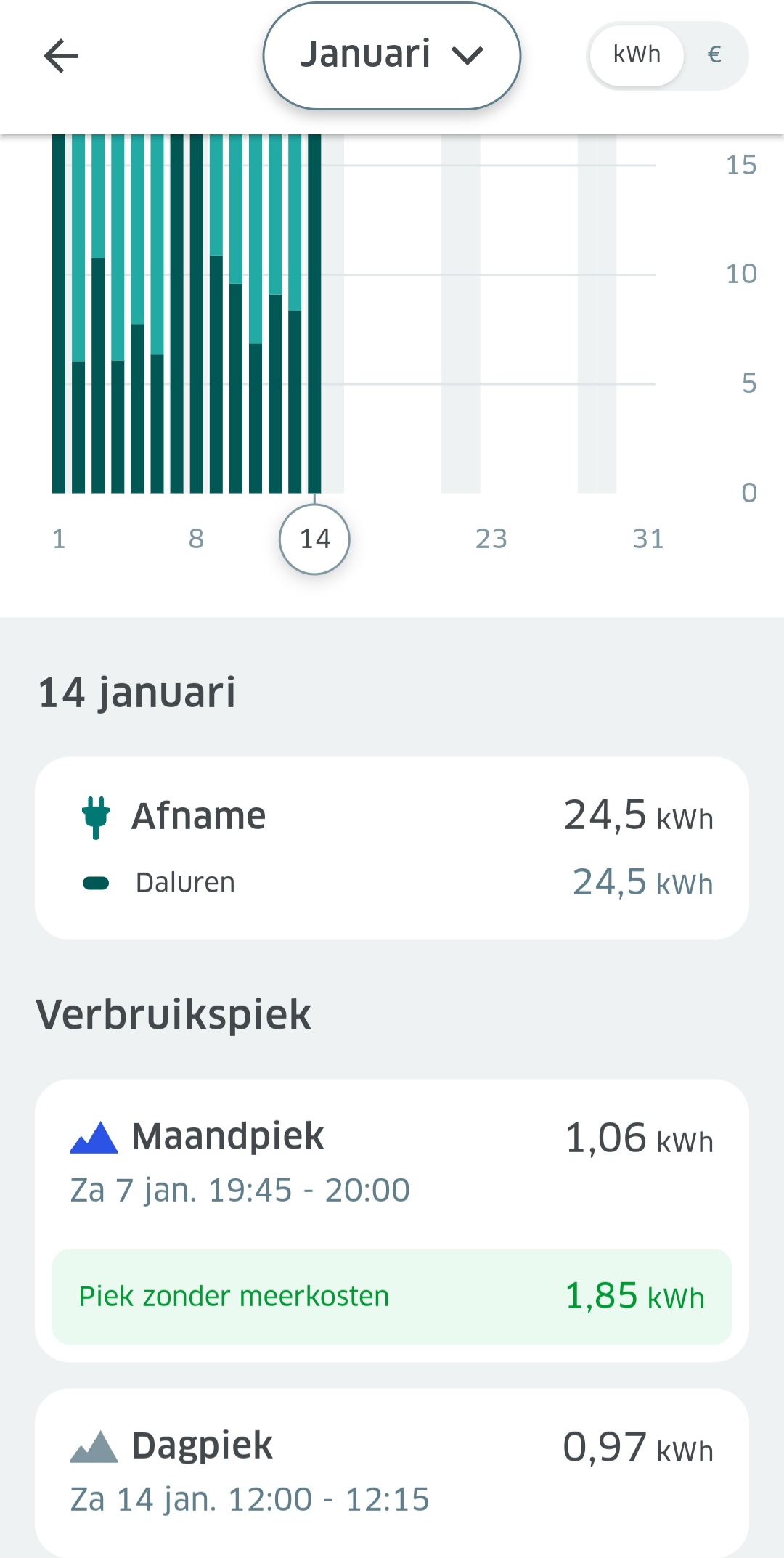The height and width of the screenshot is (1558, 784).
Task: Open the Januari month dropdown
Action: [391, 56]
